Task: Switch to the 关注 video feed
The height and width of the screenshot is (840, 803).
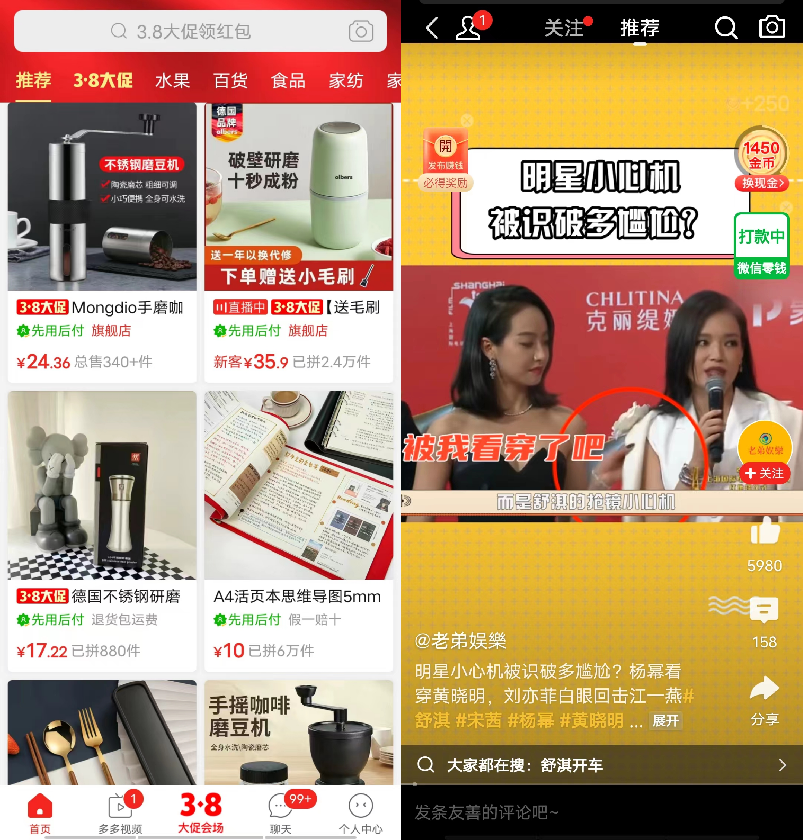Action: pos(564,28)
